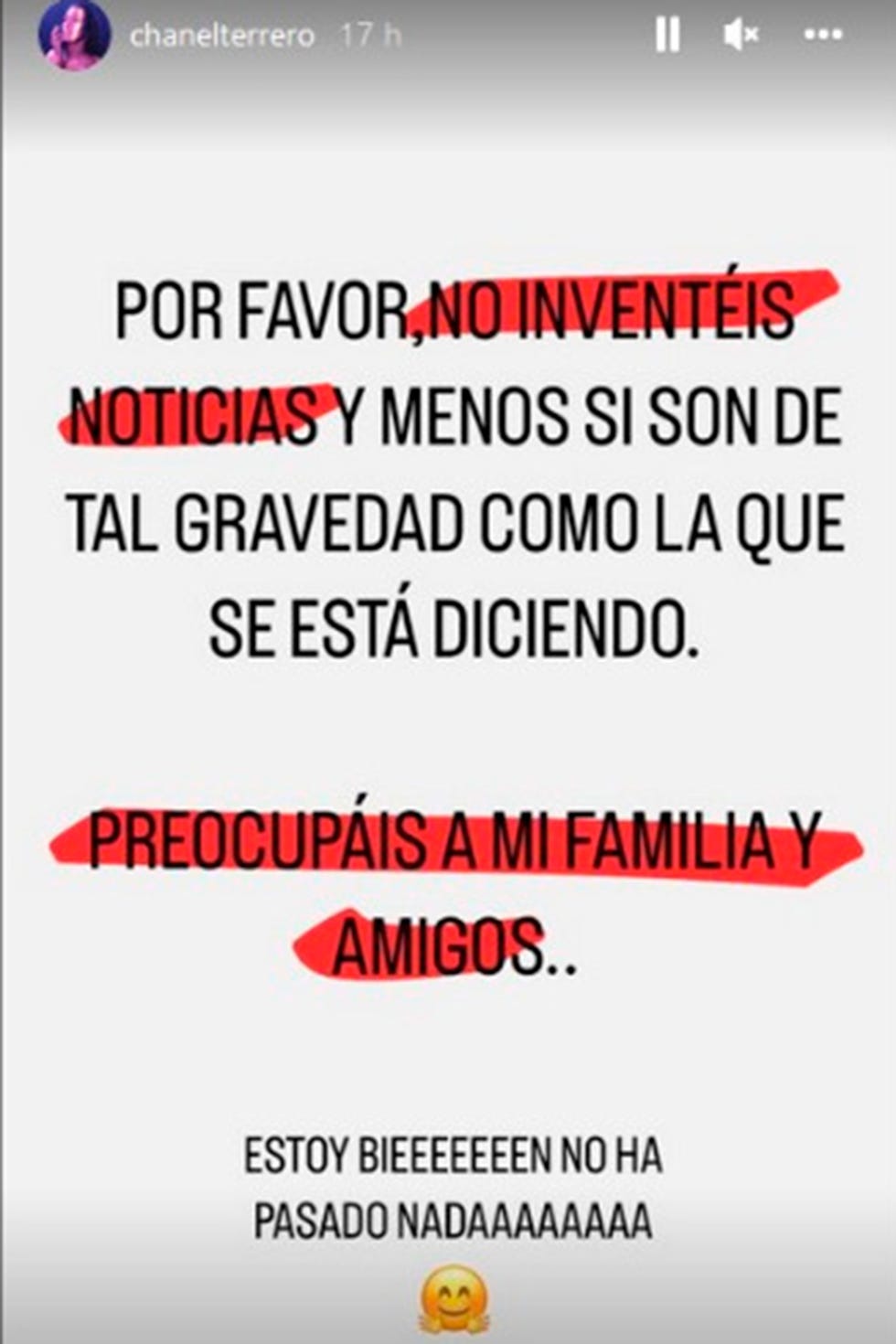Open the three-dot options menu

(822, 36)
